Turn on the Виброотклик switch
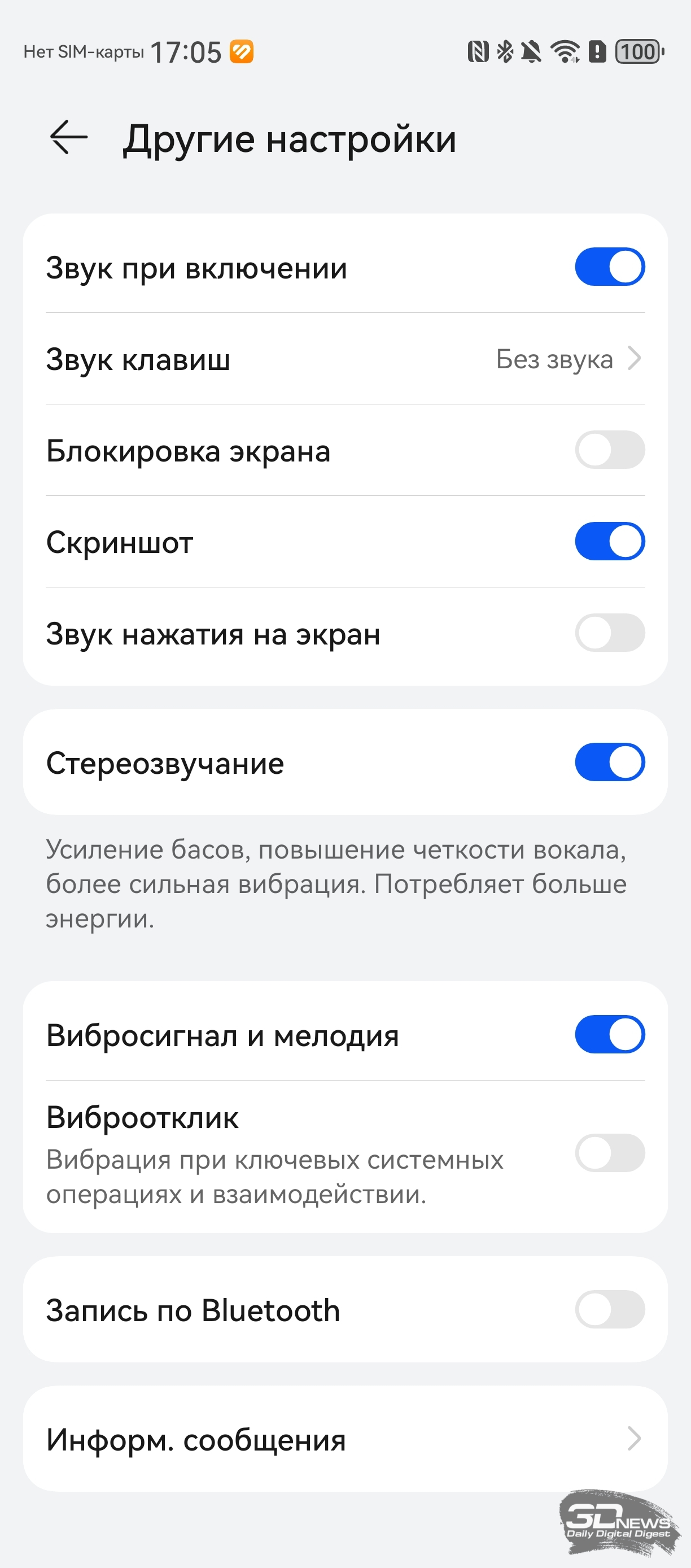This screenshot has width=691, height=1568. [x=610, y=1153]
